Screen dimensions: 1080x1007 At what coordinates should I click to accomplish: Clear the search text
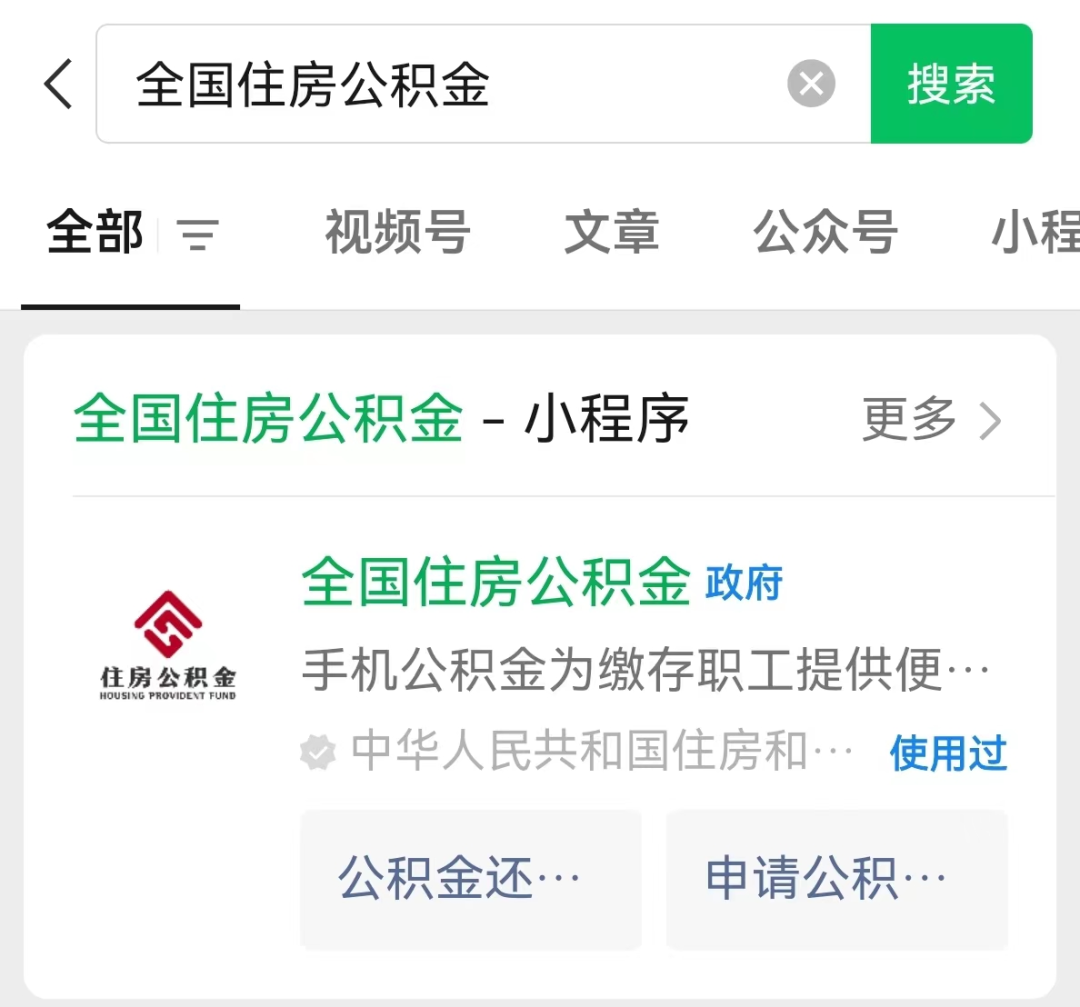811,84
